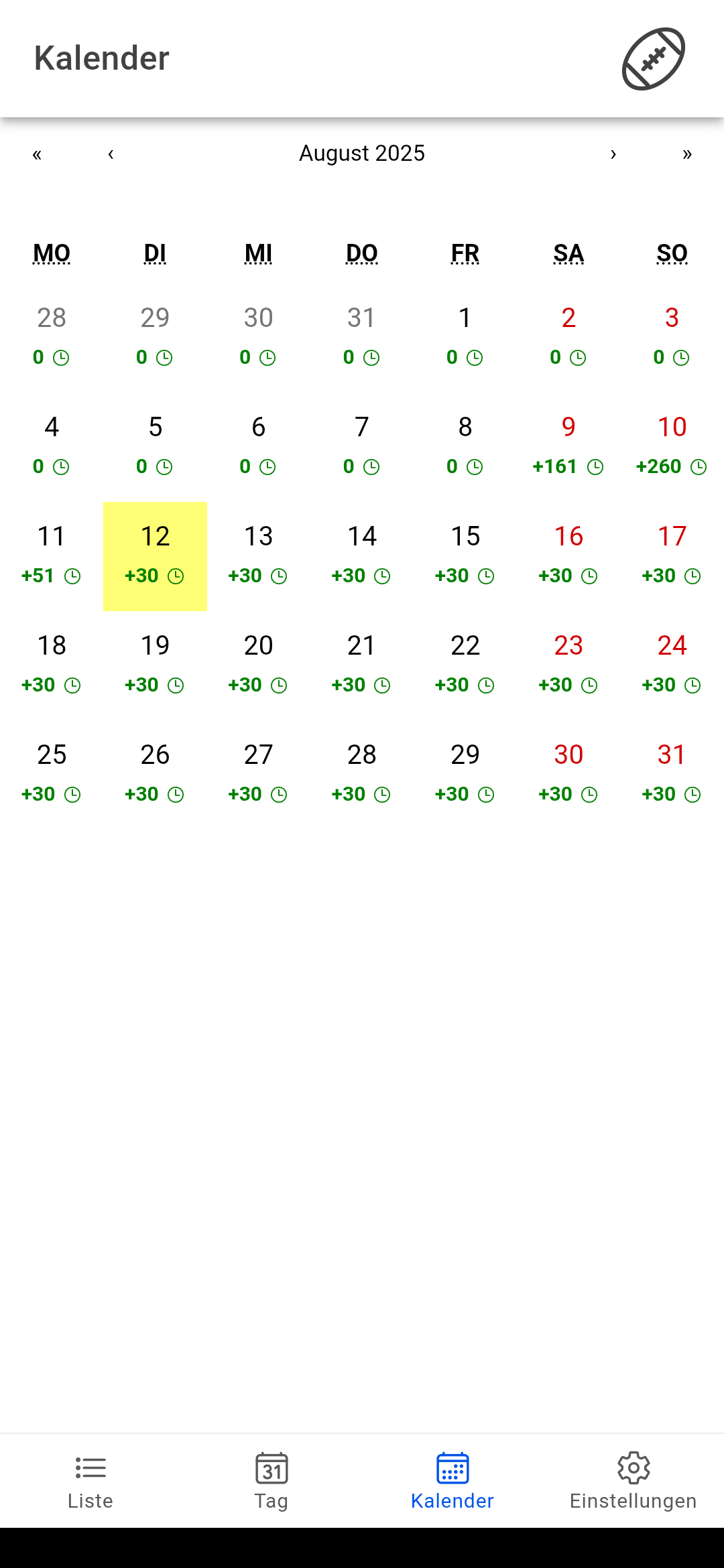Select Friday August 15
724x1568 pixels.
click(x=465, y=556)
